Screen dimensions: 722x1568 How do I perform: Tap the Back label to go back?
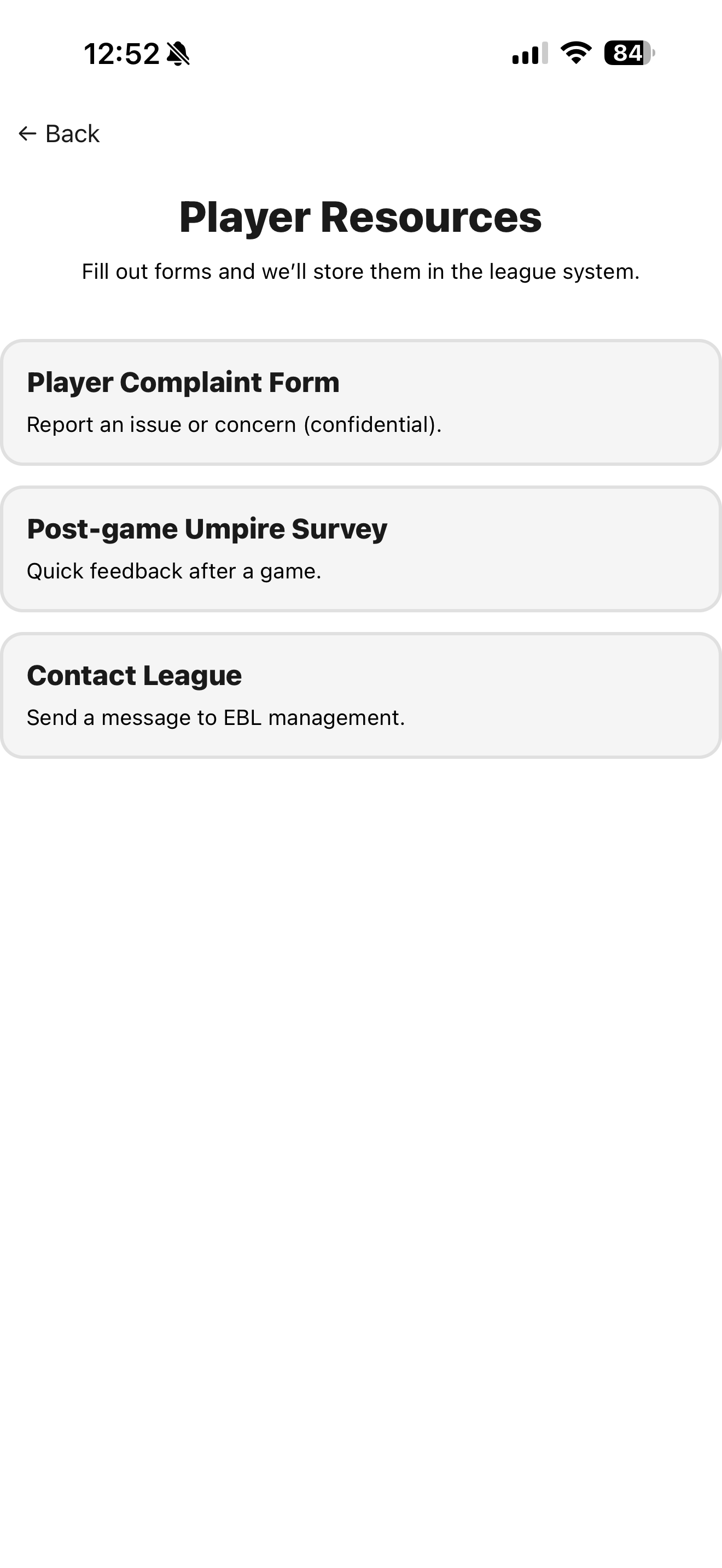point(71,133)
